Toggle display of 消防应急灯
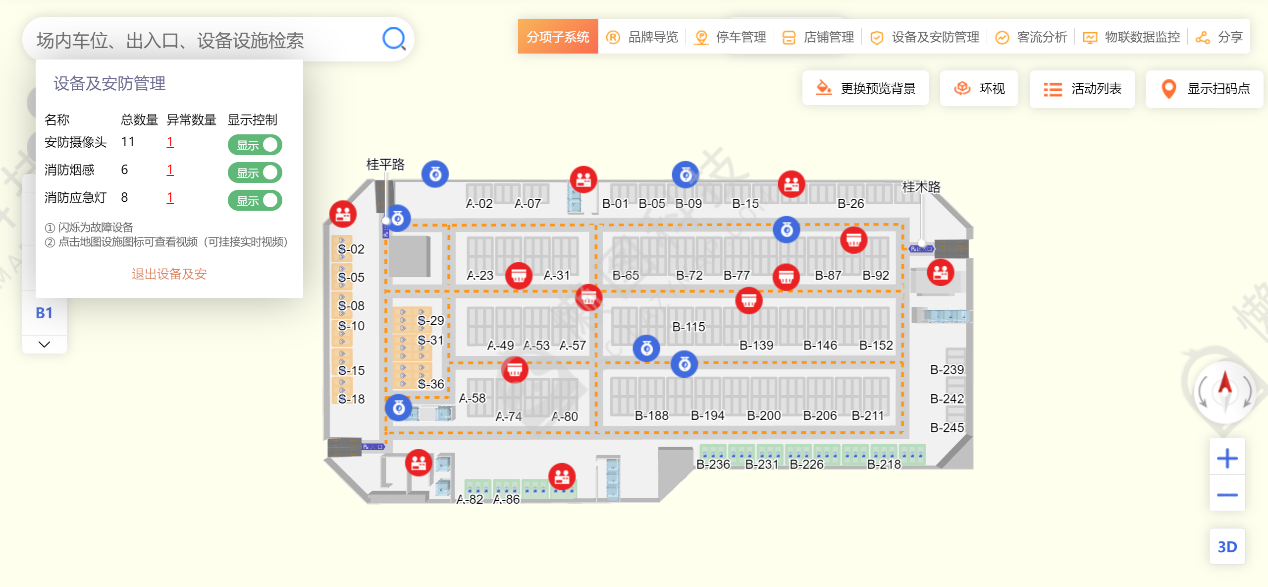This screenshot has width=1268, height=587. coord(255,200)
